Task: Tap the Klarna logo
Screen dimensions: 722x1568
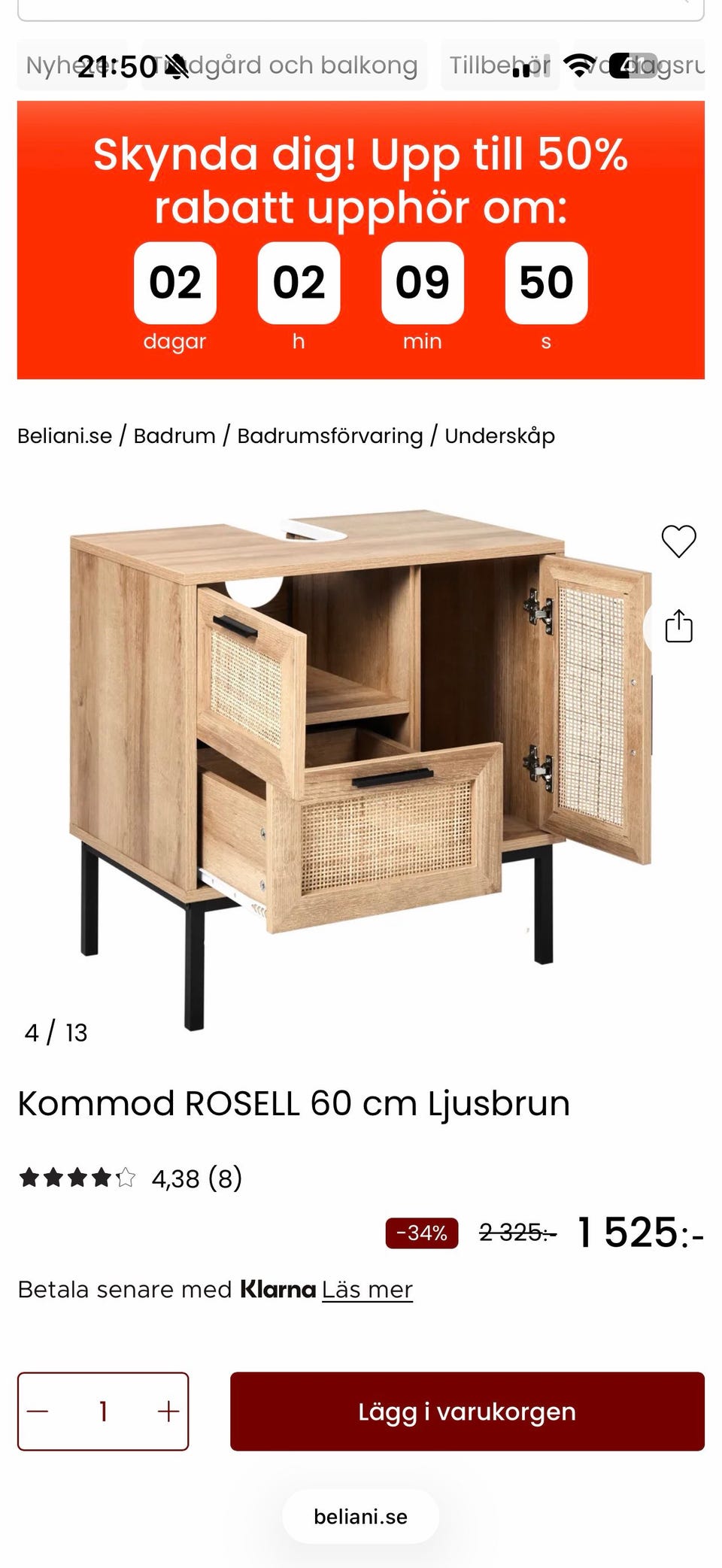Action: [x=278, y=1288]
